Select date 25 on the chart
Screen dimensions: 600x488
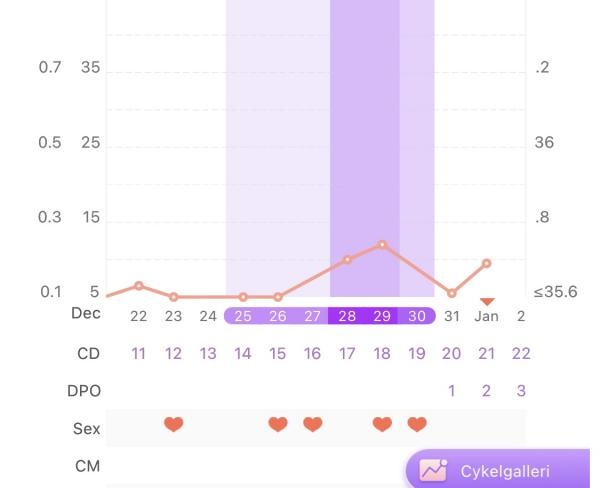point(243,316)
